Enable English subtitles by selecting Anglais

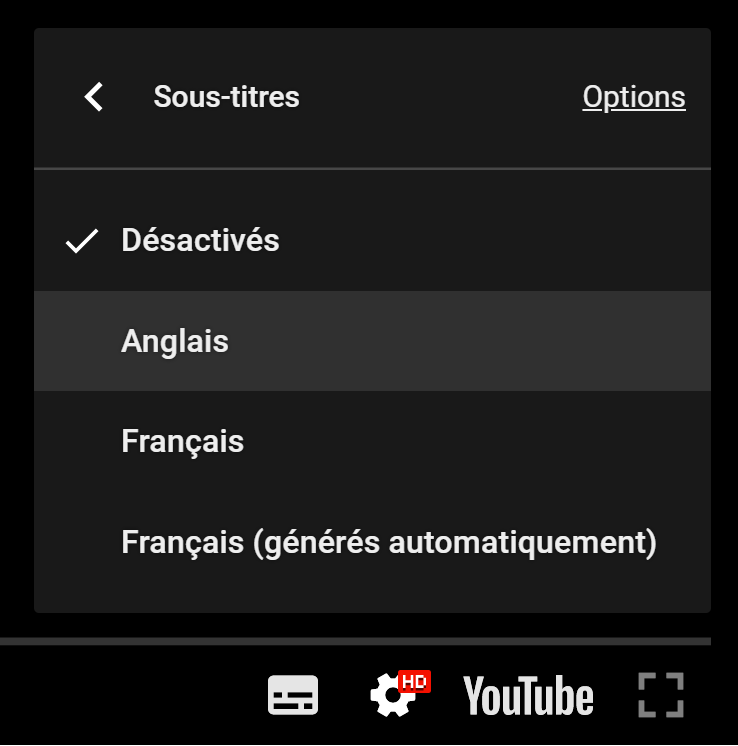[x=175, y=340]
